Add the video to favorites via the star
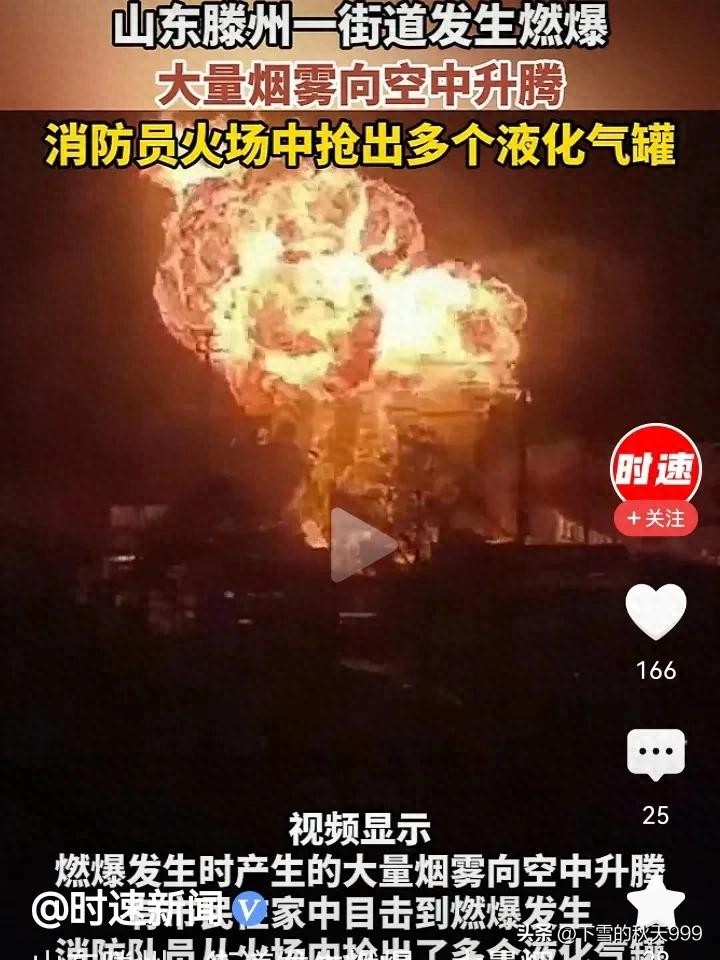720x960 pixels. click(656, 903)
